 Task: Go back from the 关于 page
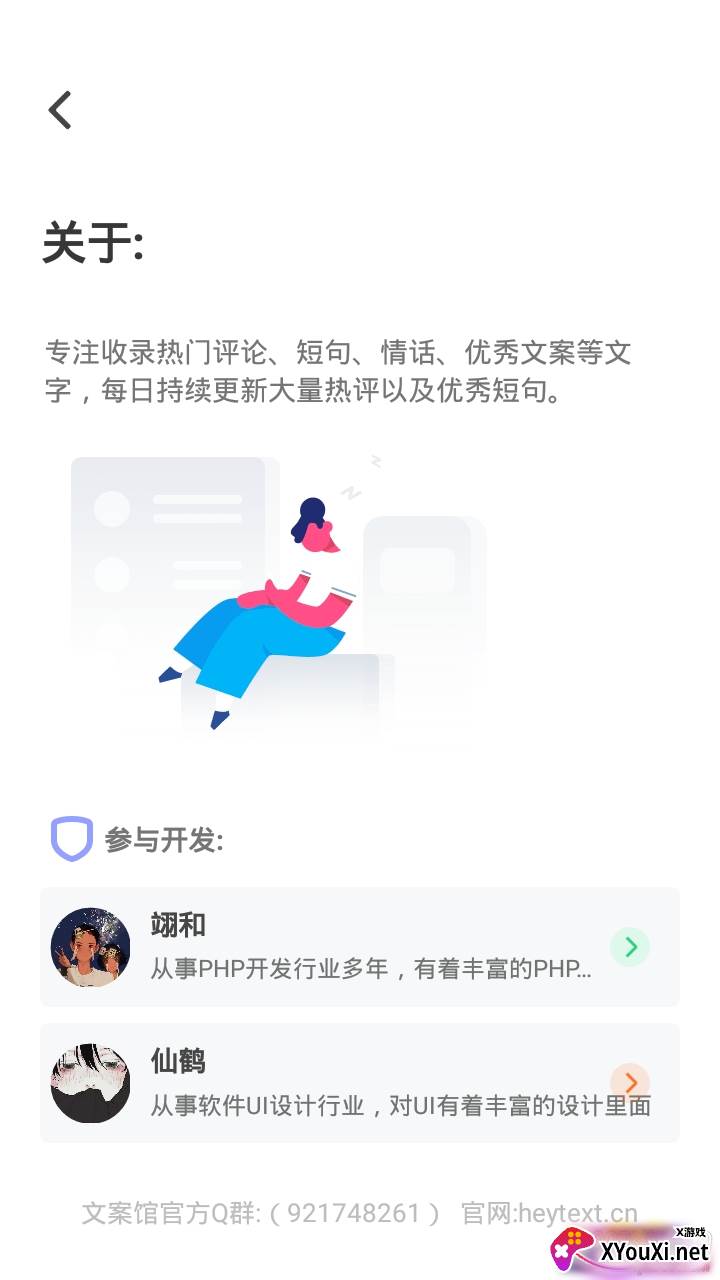tap(60, 110)
